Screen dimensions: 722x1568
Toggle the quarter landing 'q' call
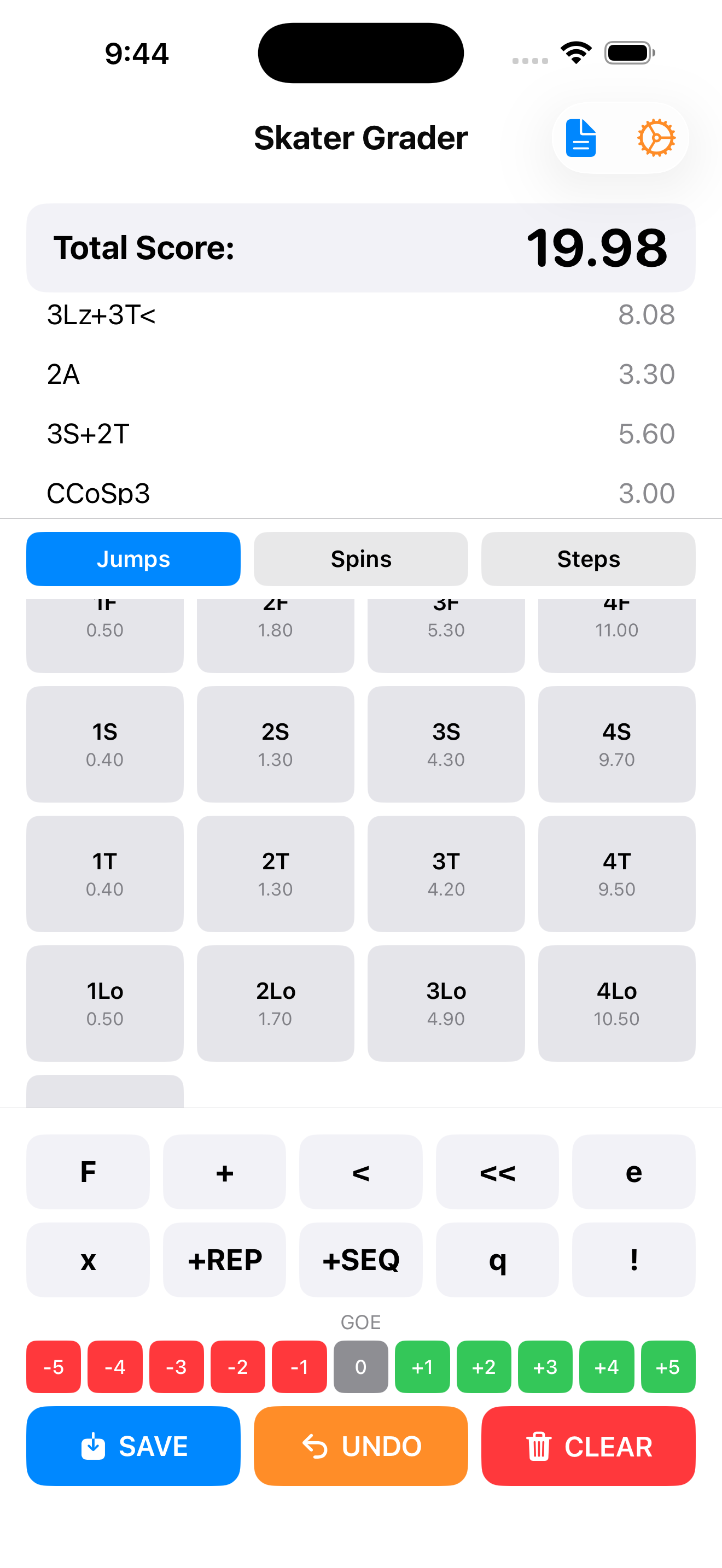tap(497, 1260)
